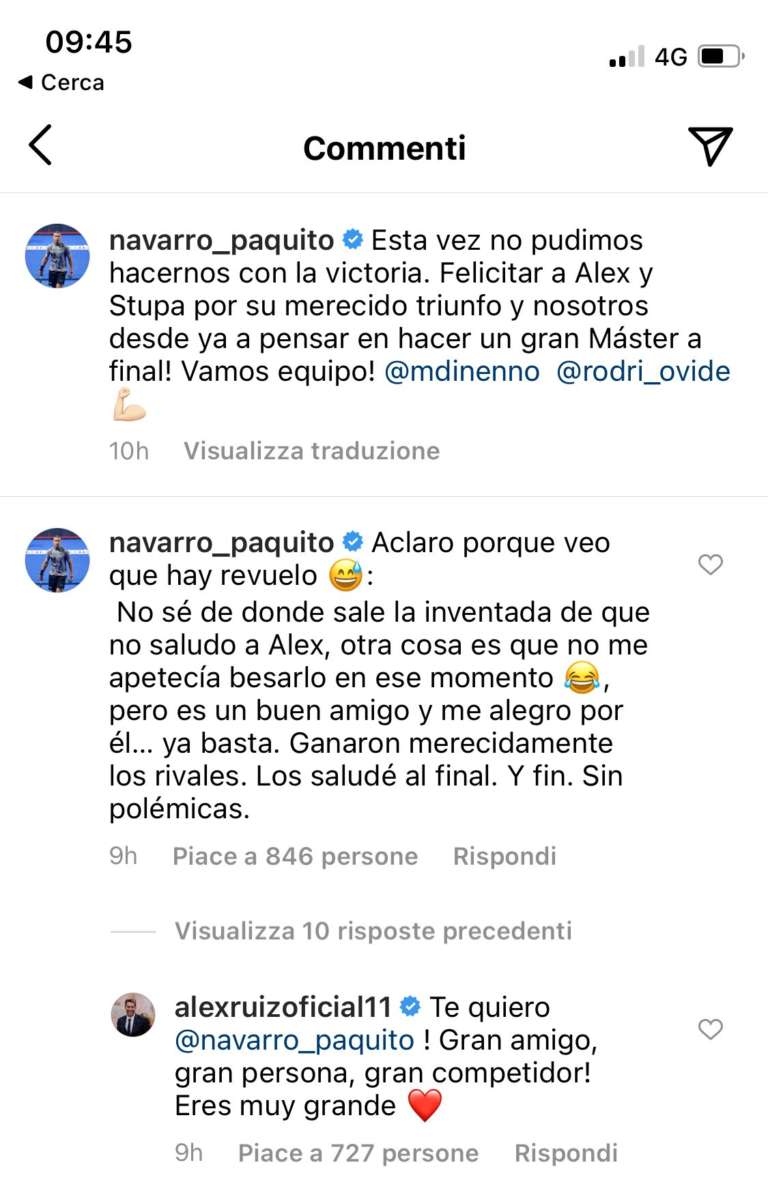The height and width of the screenshot is (1180, 768).
Task: View the 727 likes on Alex's reply
Action: coord(358,1153)
